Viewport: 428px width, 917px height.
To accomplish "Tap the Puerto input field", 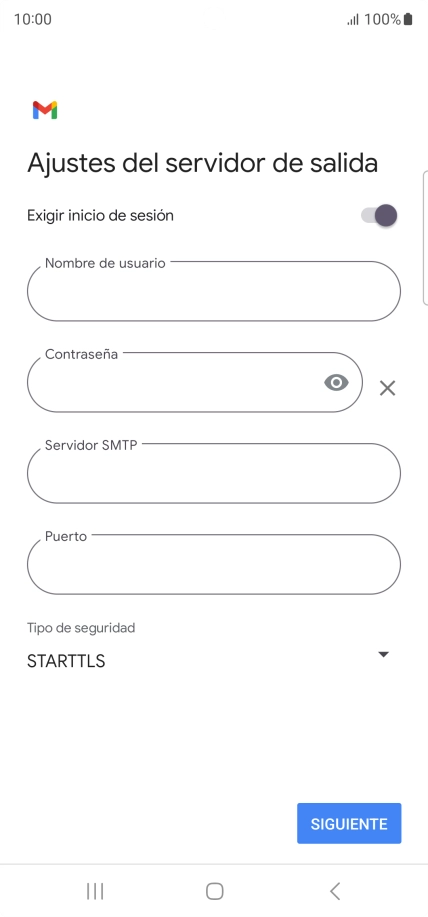I will tap(214, 564).
